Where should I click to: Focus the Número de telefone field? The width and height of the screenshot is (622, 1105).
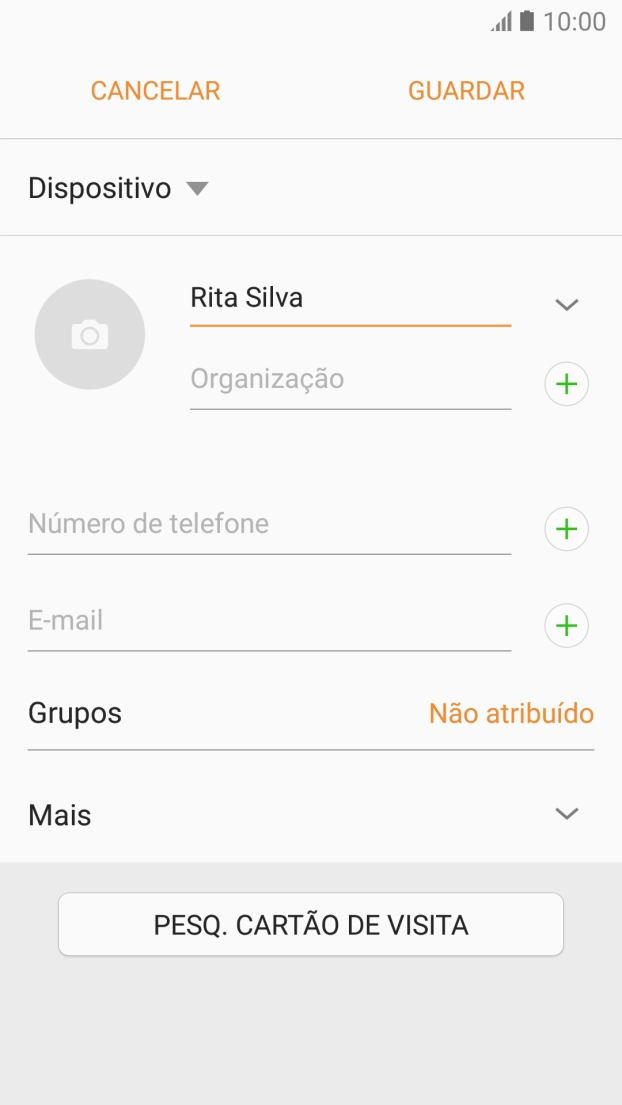click(269, 525)
